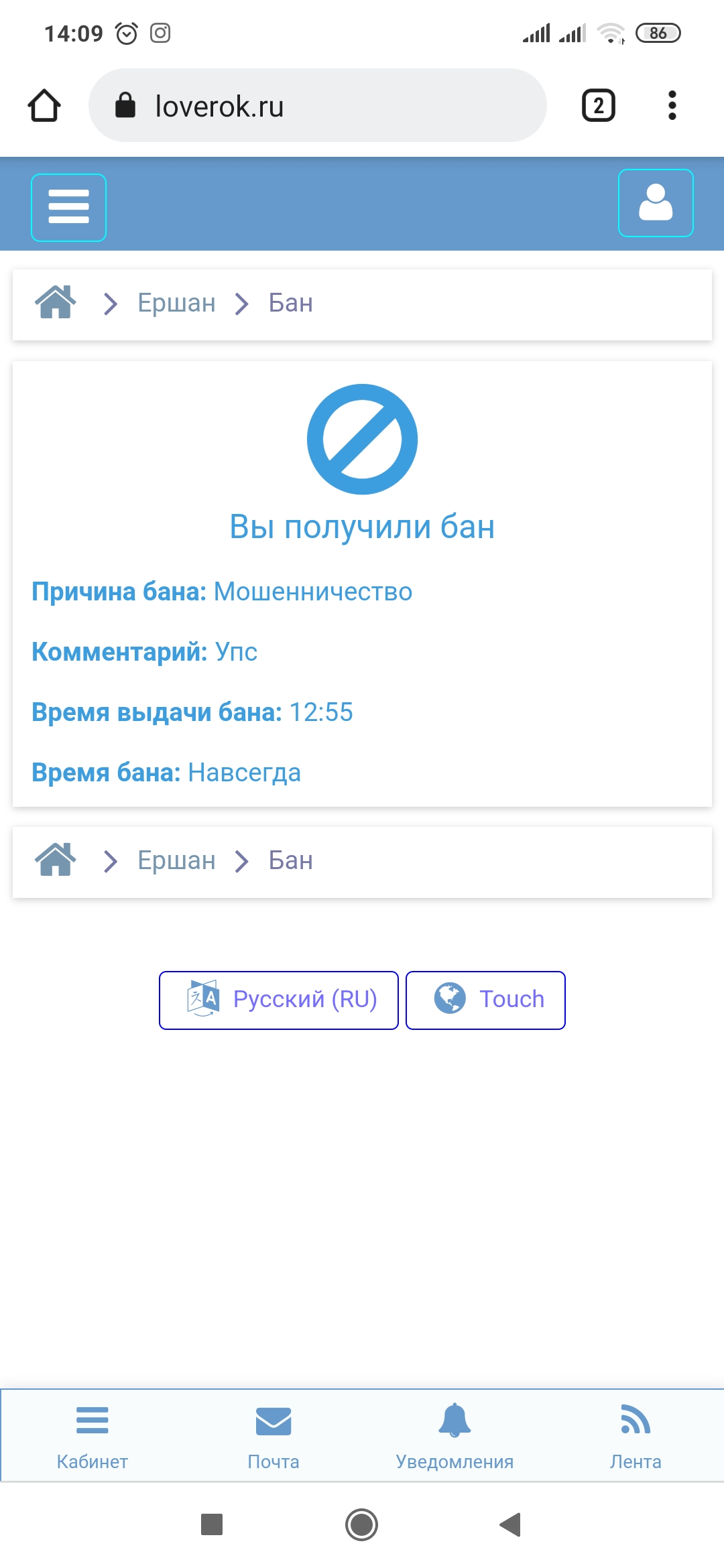The width and height of the screenshot is (724, 1568).
Task: Open the browser overflow menu
Action: pyautogui.click(x=672, y=106)
